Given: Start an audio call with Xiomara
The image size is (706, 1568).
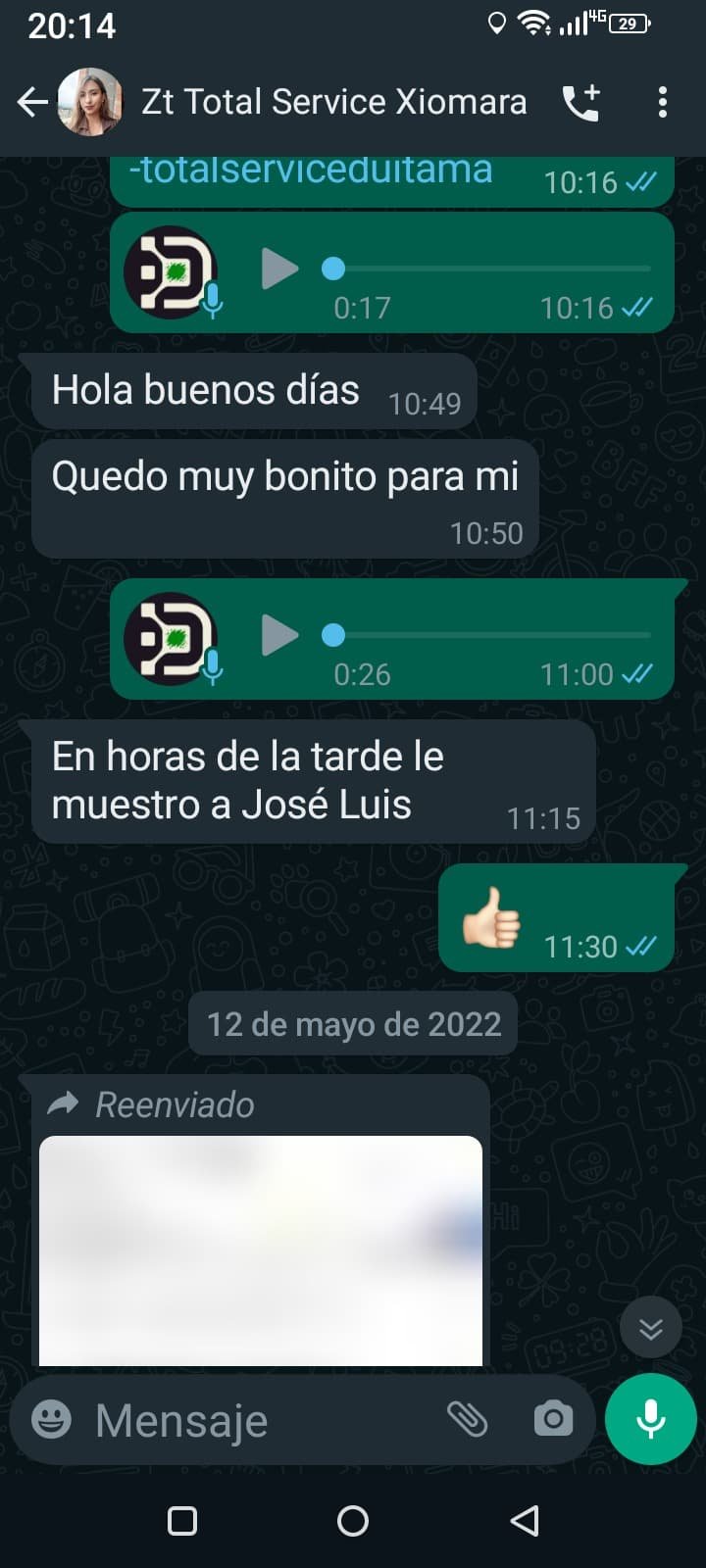Looking at the screenshot, I should 580,100.
